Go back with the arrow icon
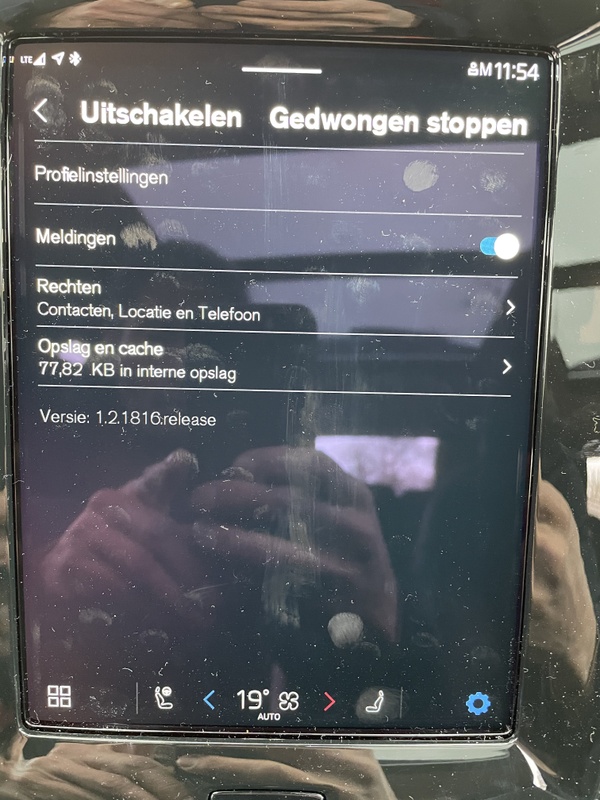The width and height of the screenshot is (600, 800). [41, 110]
